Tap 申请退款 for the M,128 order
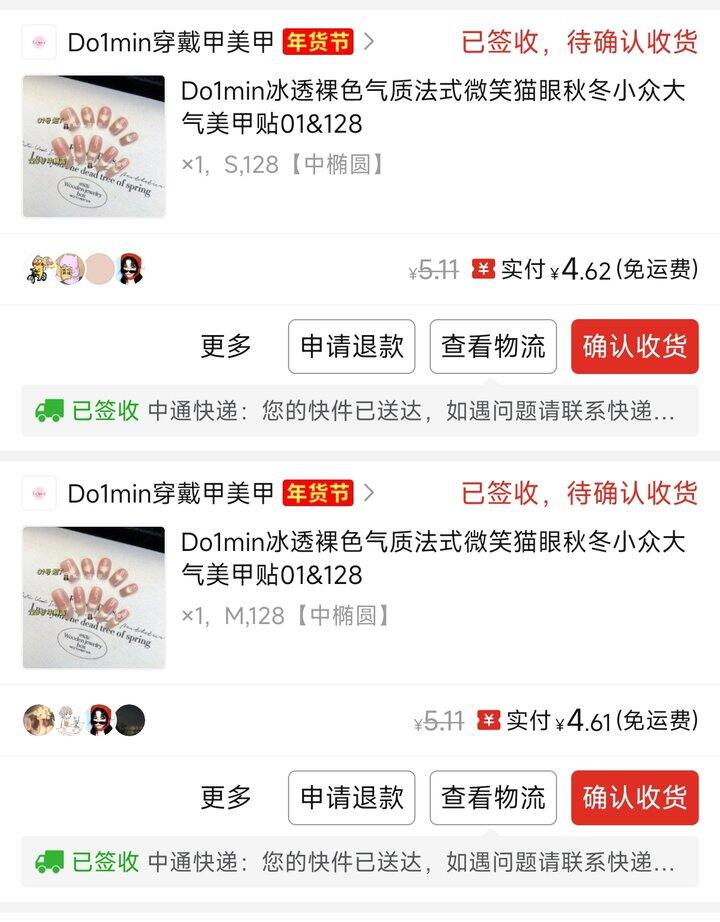The width and height of the screenshot is (720, 922). pyautogui.click(x=352, y=797)
